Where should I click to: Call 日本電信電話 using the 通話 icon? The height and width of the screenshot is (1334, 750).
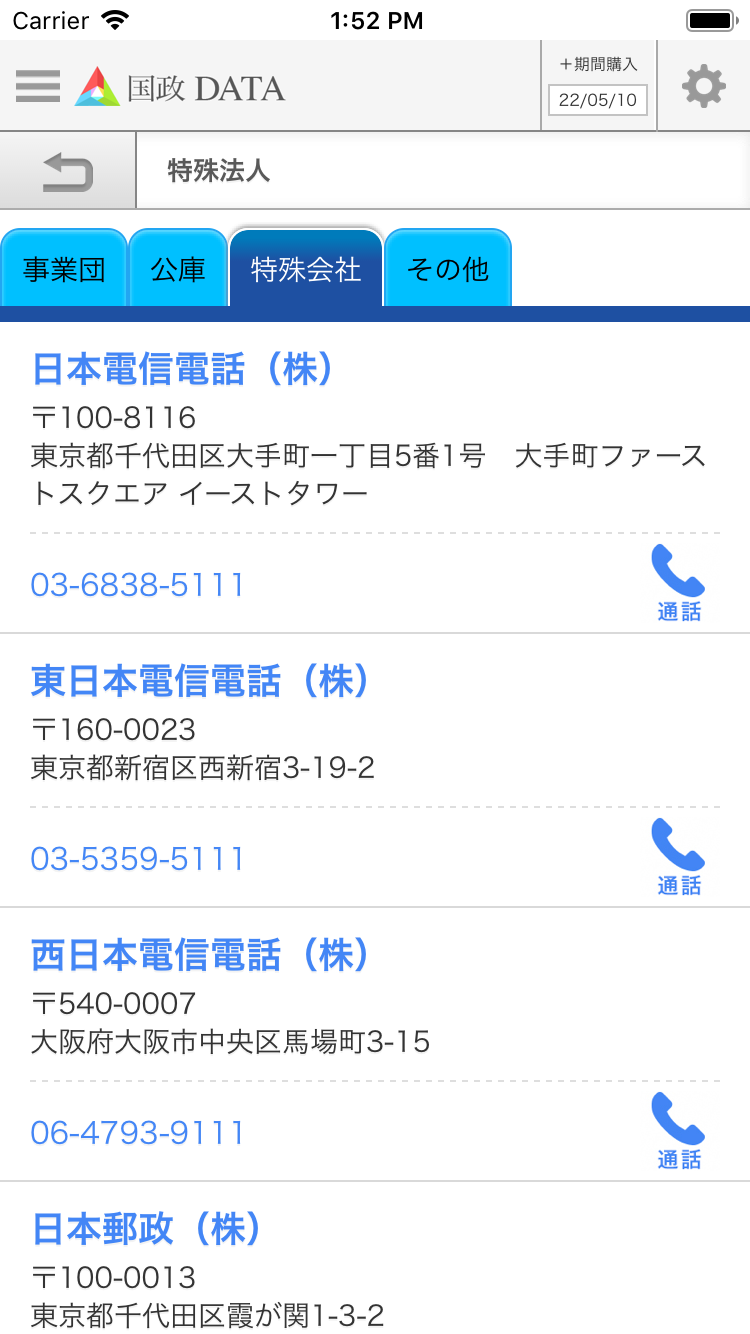pyautogui.click(x=679, y=584)
